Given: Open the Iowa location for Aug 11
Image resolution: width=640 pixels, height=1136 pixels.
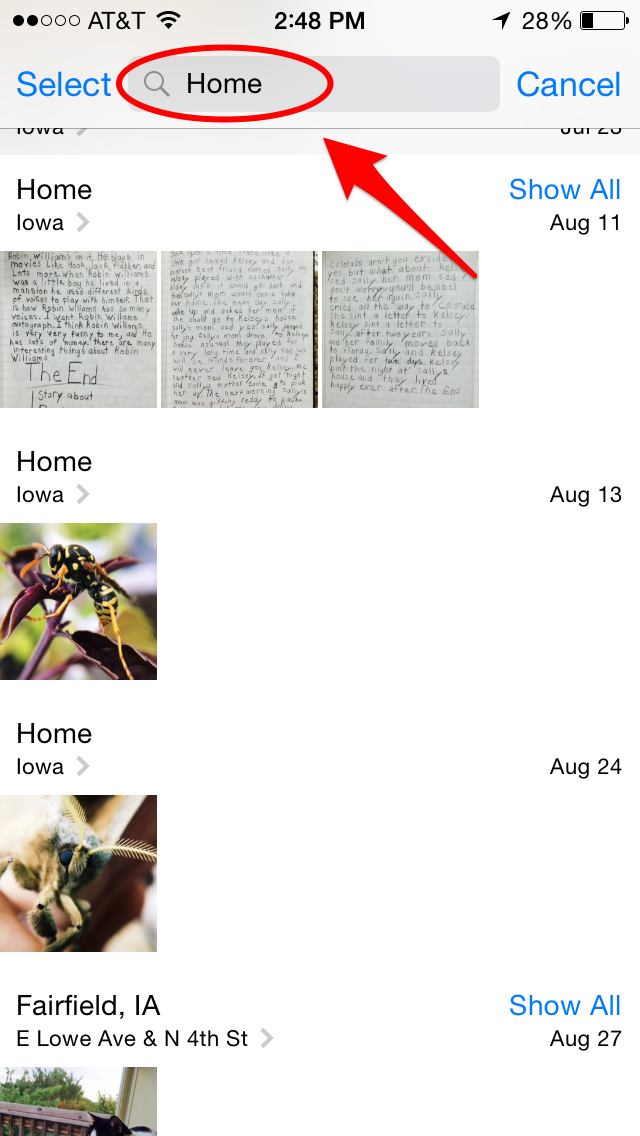Looking at the screenshot, I should pyautogui.click(x=52, y=222).
